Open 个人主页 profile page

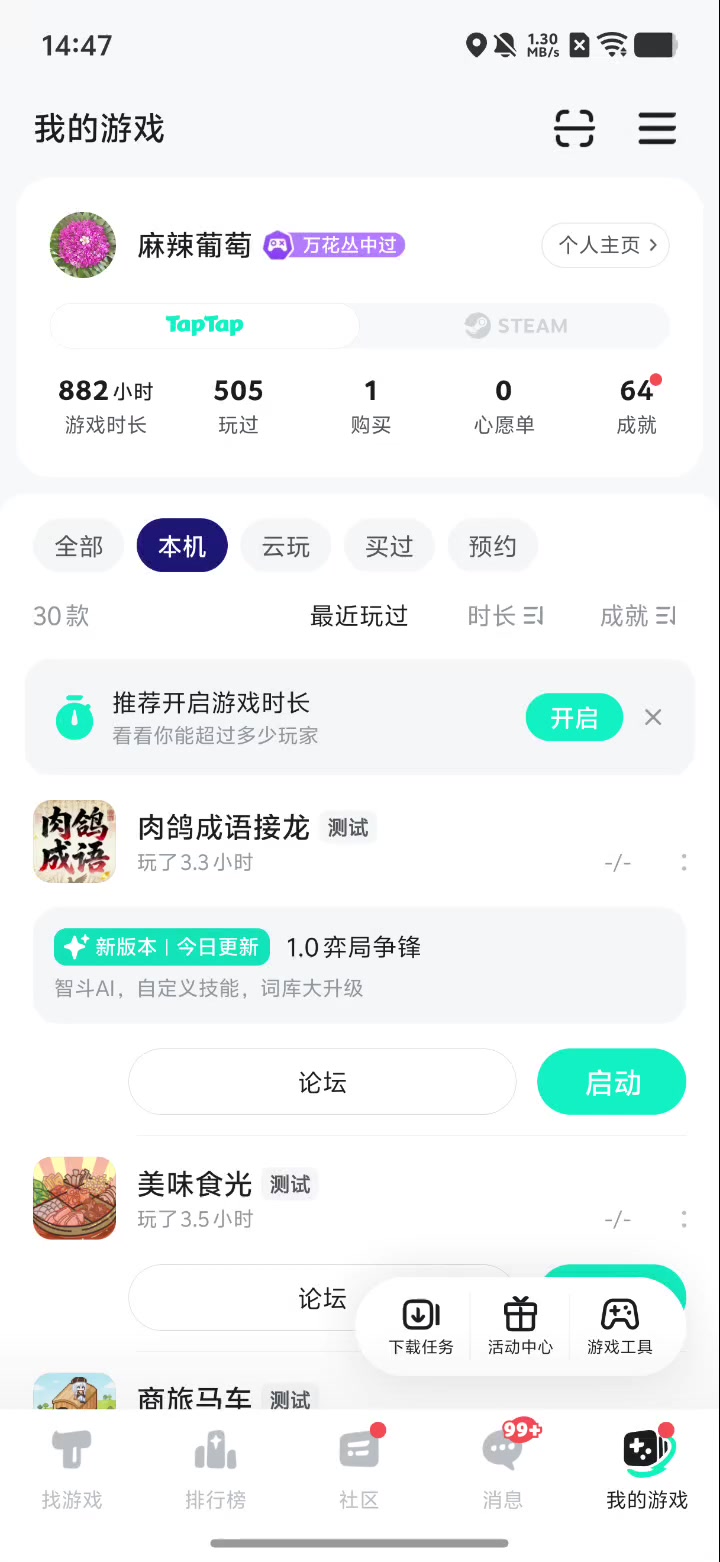coord(605,245)
